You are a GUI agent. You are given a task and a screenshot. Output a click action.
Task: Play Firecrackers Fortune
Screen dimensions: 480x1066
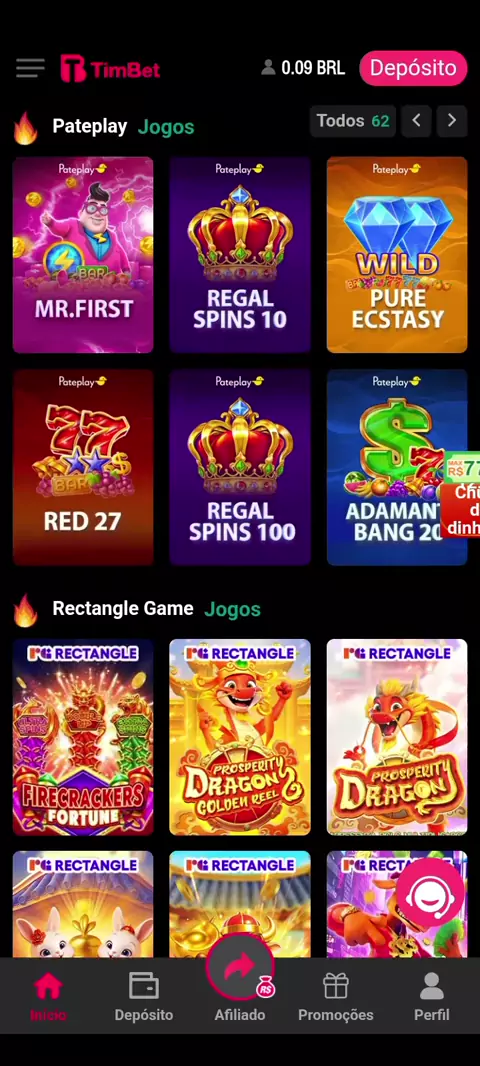coord(83,737)
